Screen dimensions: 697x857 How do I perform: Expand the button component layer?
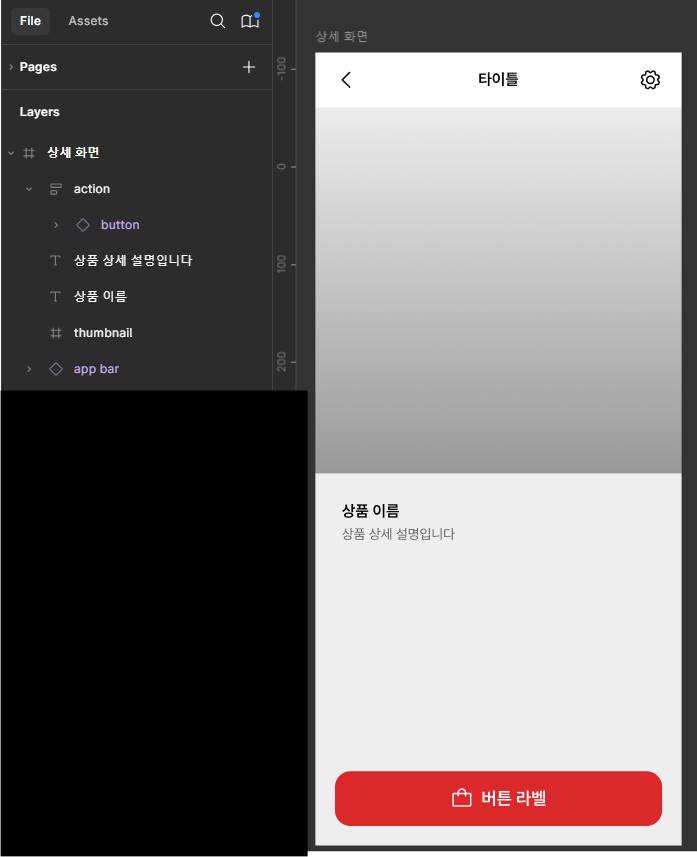click(56, 225)
